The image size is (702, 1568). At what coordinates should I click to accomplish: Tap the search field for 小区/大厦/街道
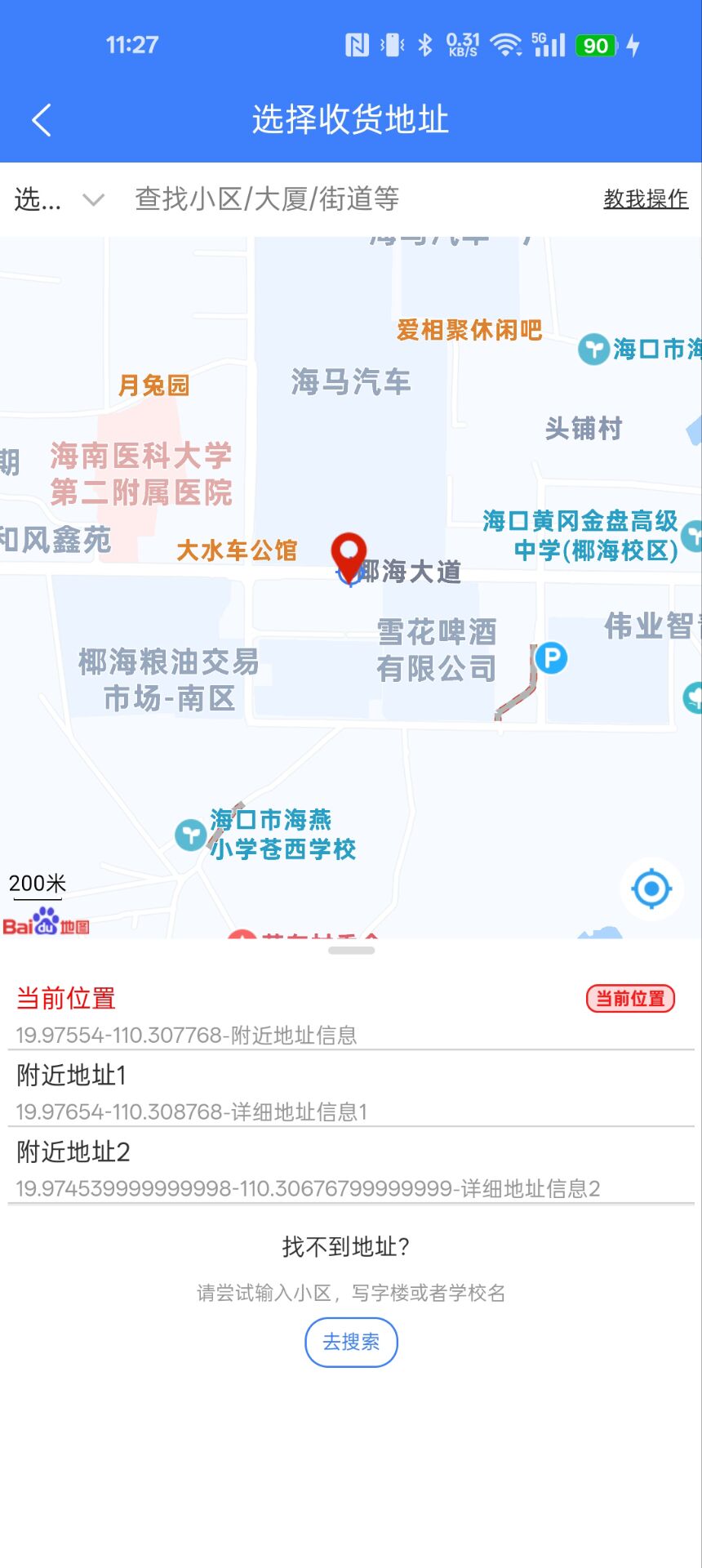pyautogui.click(x=343, y=198)
